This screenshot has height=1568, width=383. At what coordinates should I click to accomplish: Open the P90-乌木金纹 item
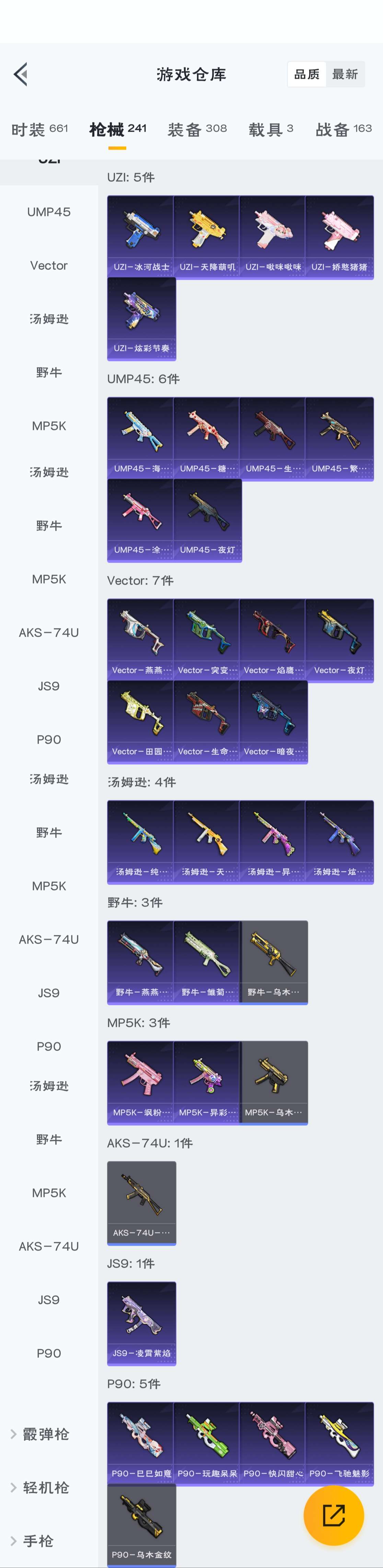(141, 1524)
